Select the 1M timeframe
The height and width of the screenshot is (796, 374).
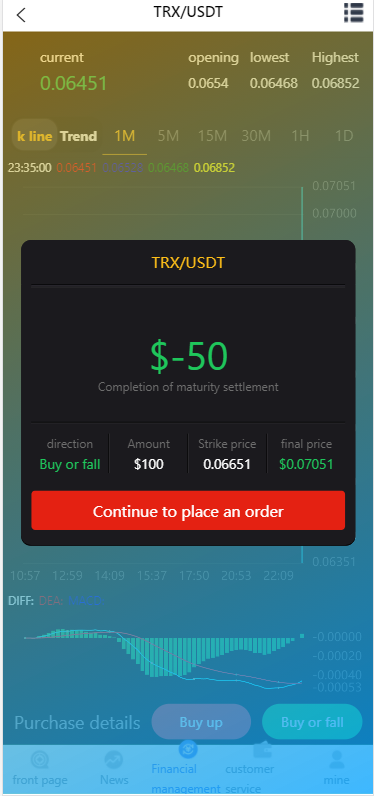pos(125,136)
